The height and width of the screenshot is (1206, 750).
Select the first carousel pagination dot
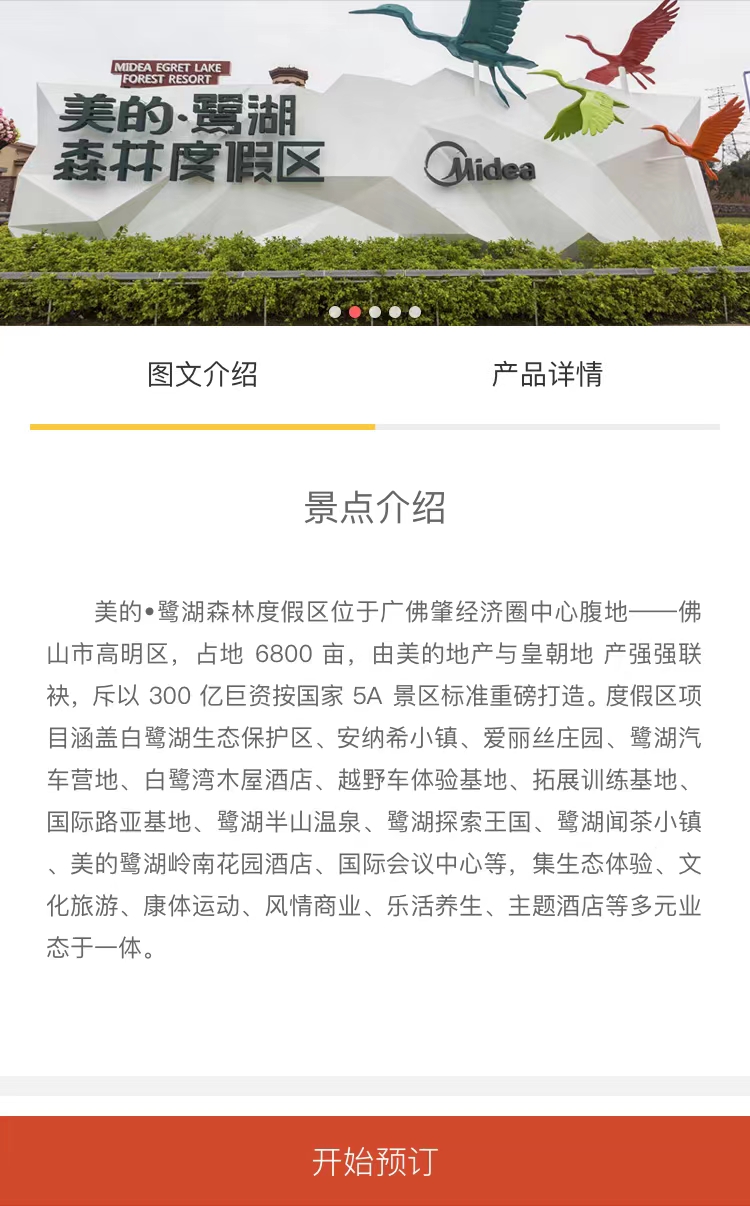pyautogui.click(x=336, y=312)
